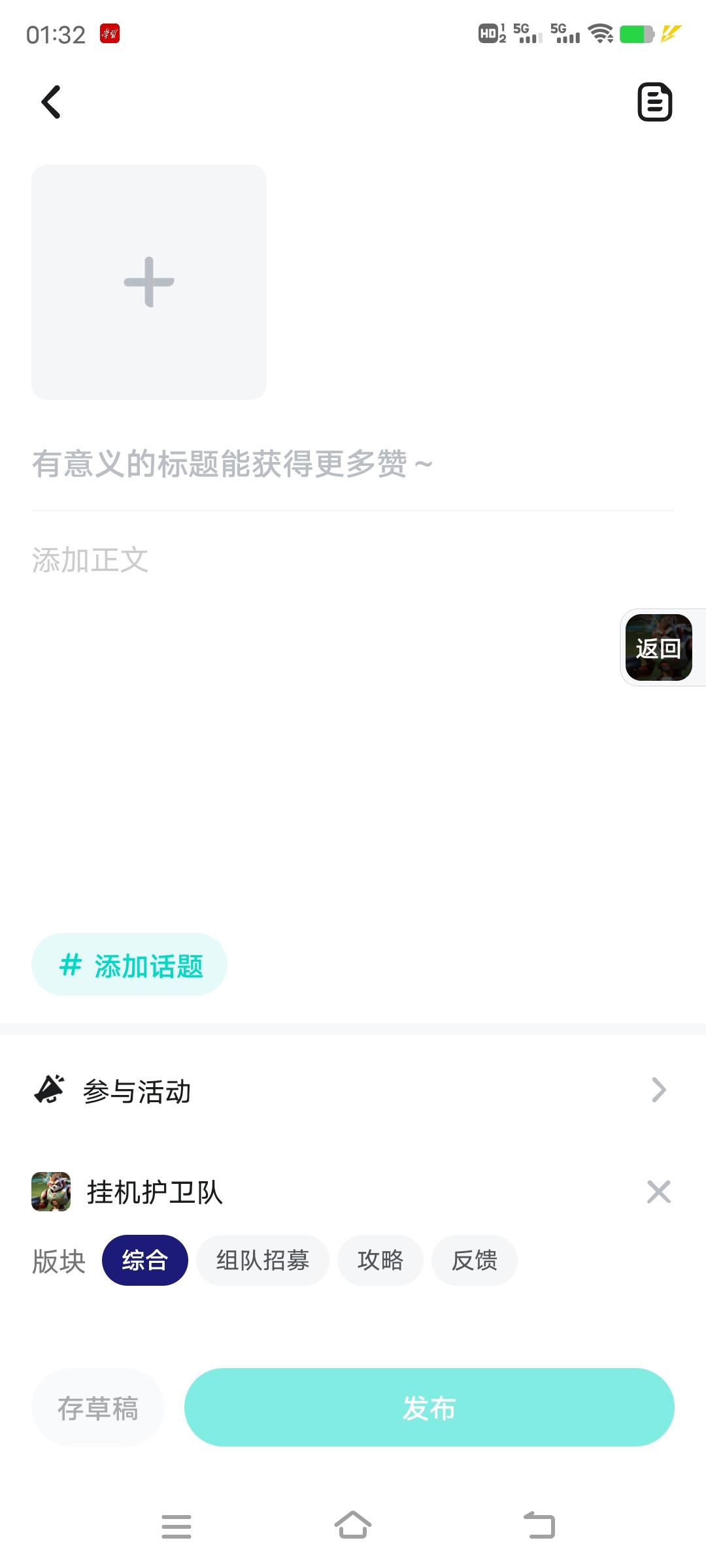The width and height of the screenshot is (706, 1568).
Task: Select the 组队招募 board option
Action: pyautogui.click(x=263, y=1260)
